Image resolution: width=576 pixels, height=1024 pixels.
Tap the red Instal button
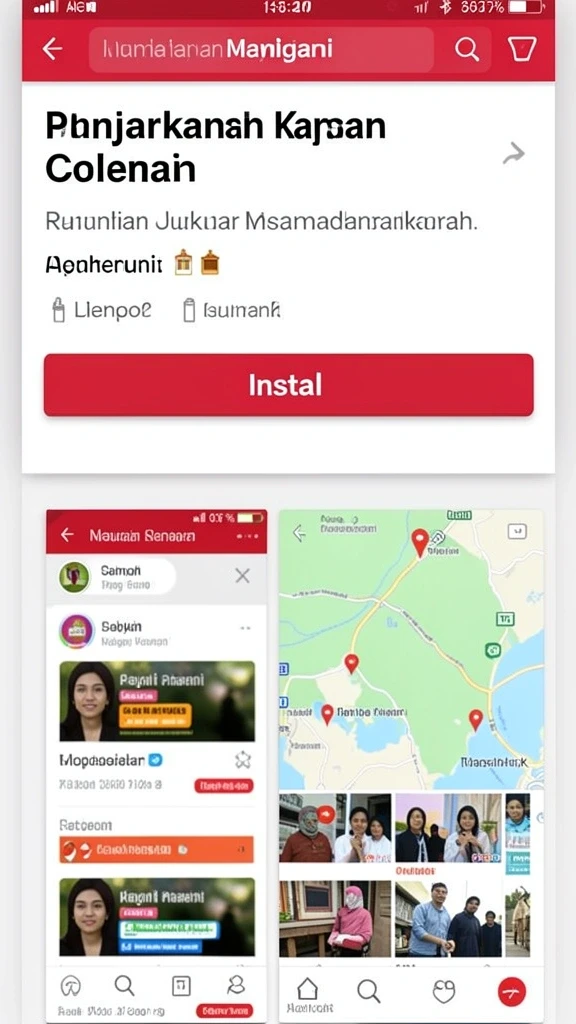tap(289, 385)
